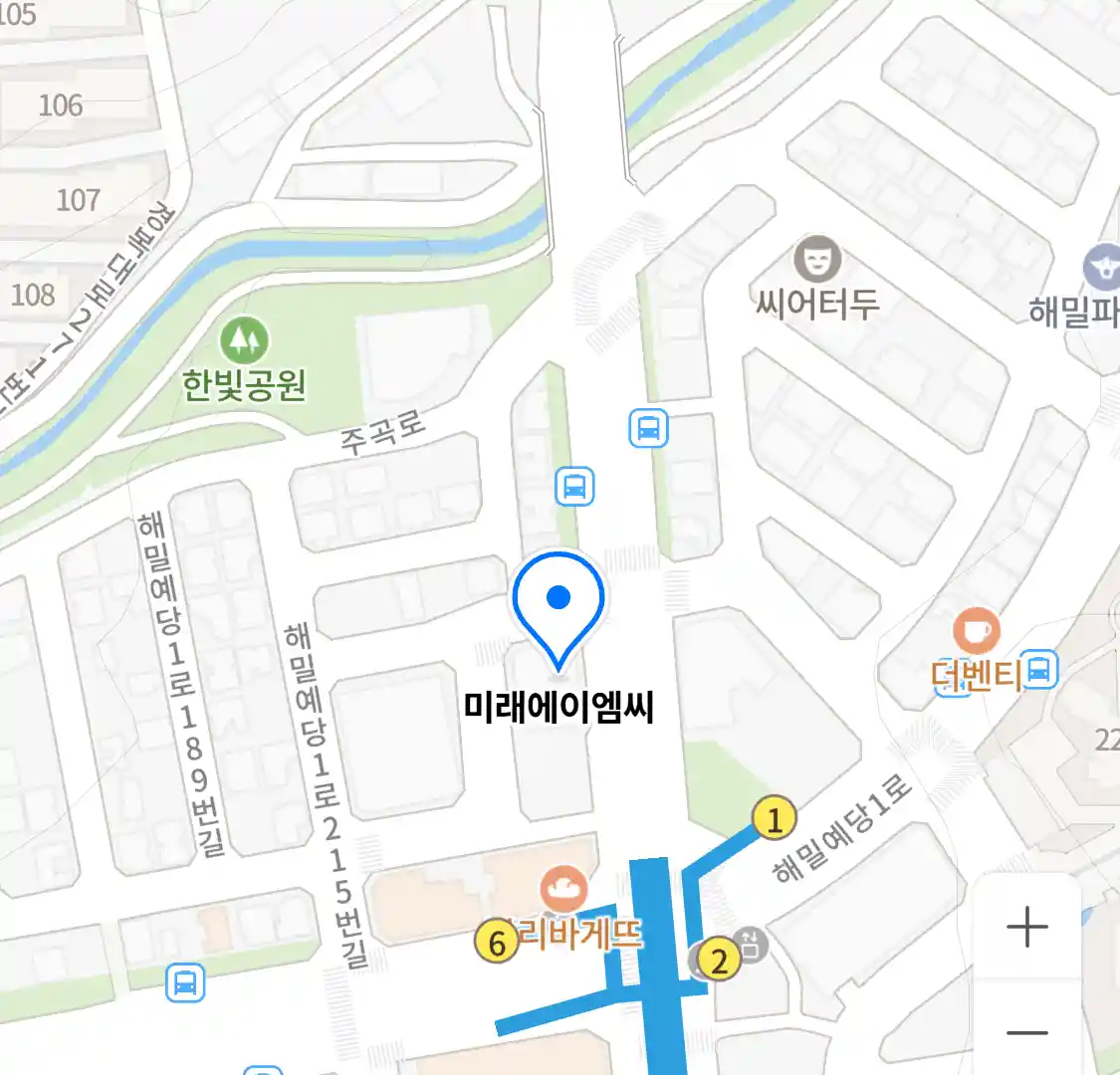Zoom out with the minus button

click(x=1026, y=1032)
